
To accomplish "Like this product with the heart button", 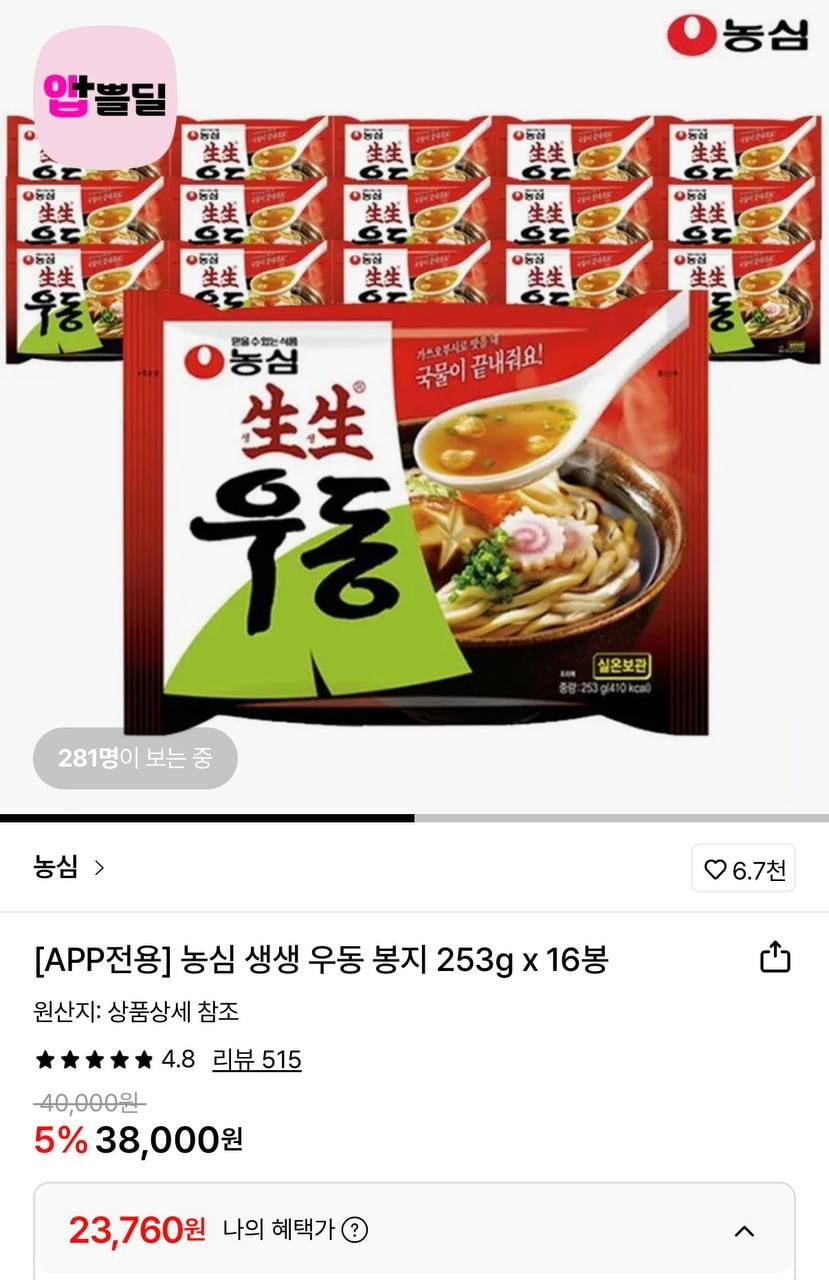I will click(x=743, y=869).
